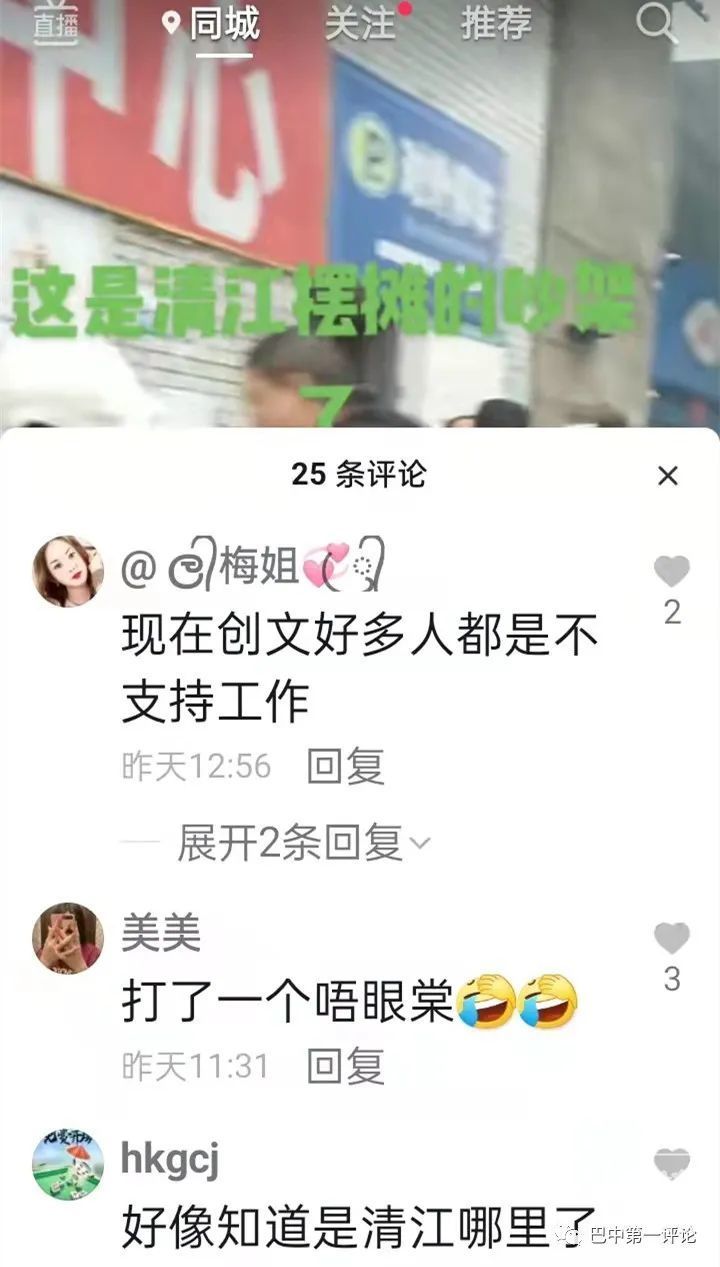Switch to the 推荐 tab
The height and width of the screenshot is (1267, 720).
click(497, 24)
